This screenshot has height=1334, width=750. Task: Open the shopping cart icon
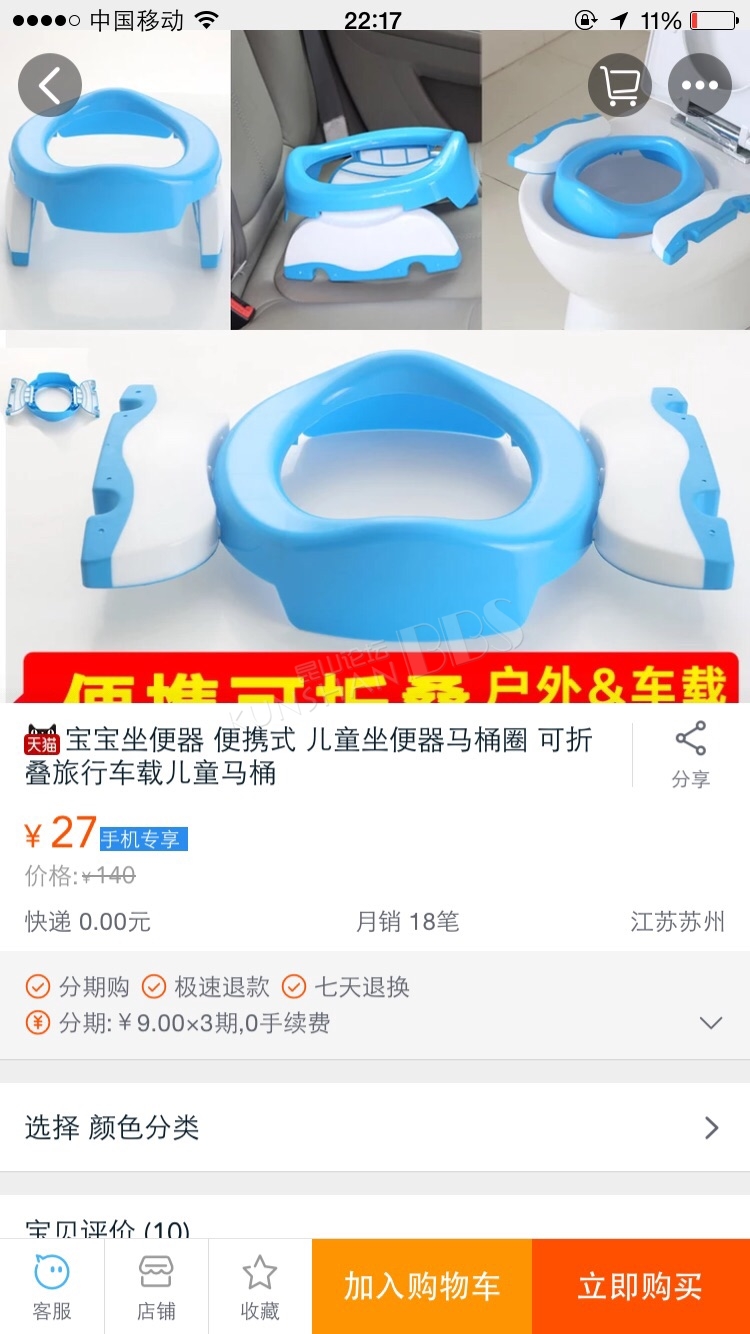tap(620, 85)
